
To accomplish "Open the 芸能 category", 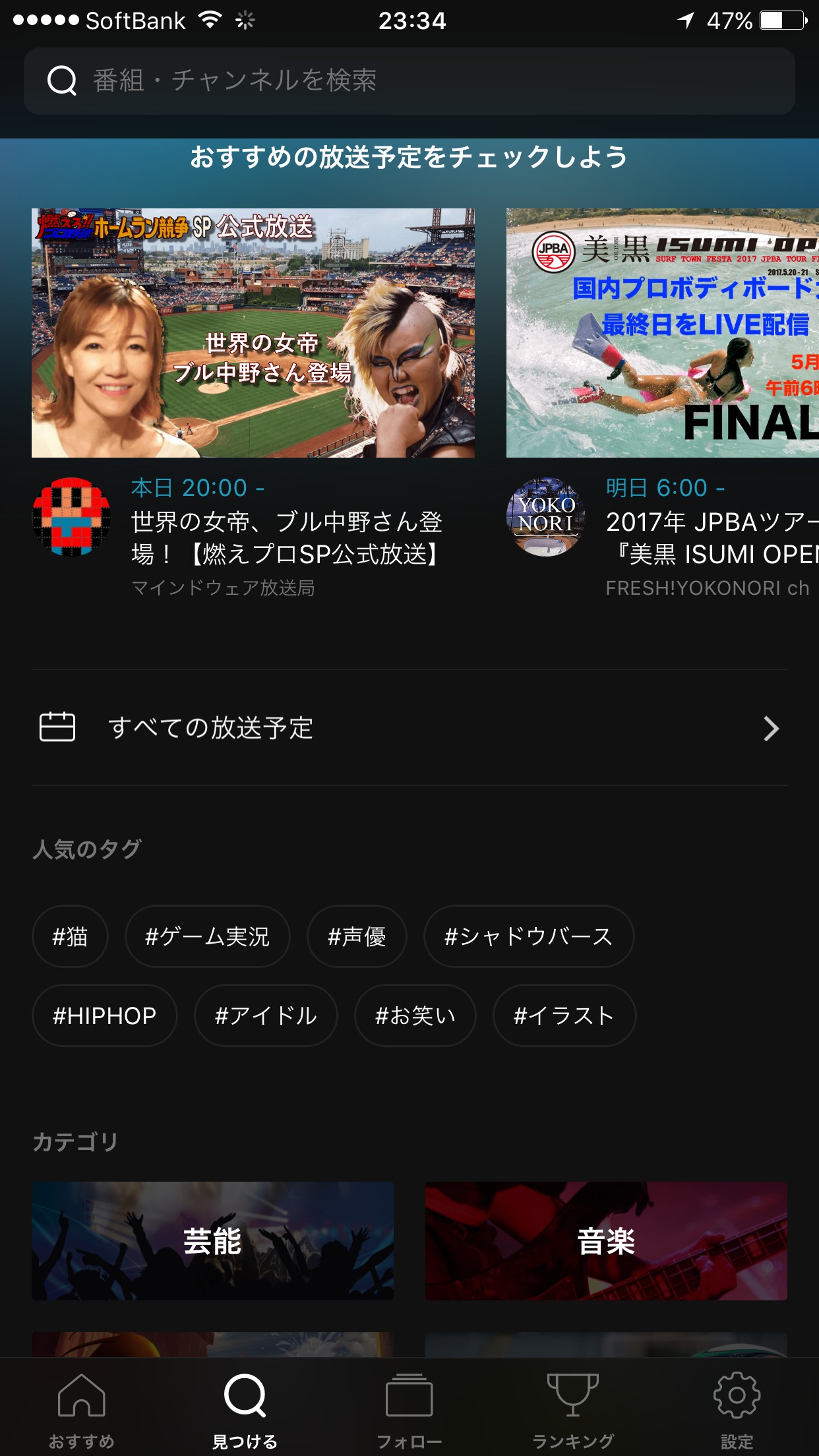I will click(212, 1241).
